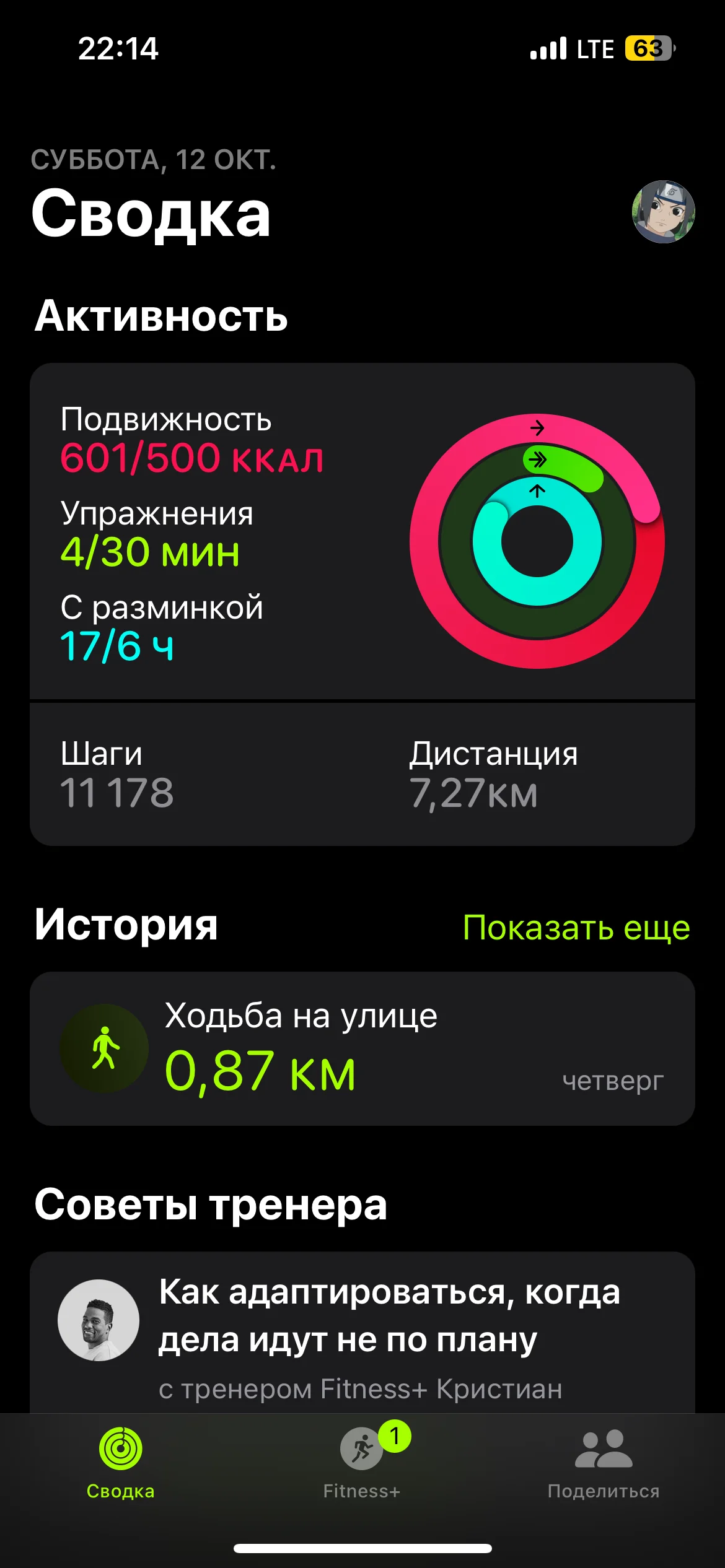Open the Шаги steps details
Viewport: 725px width, 1568px height.
click(x=118, y=774)
